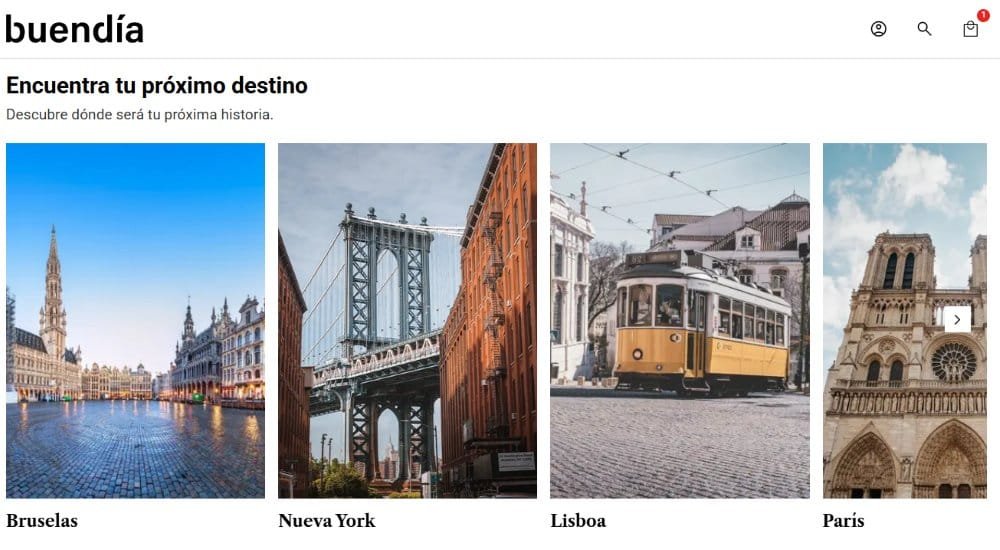This screenshot has width=1000, height=550.
Task: Open the search magnifier icon
Action: (924, 29)
